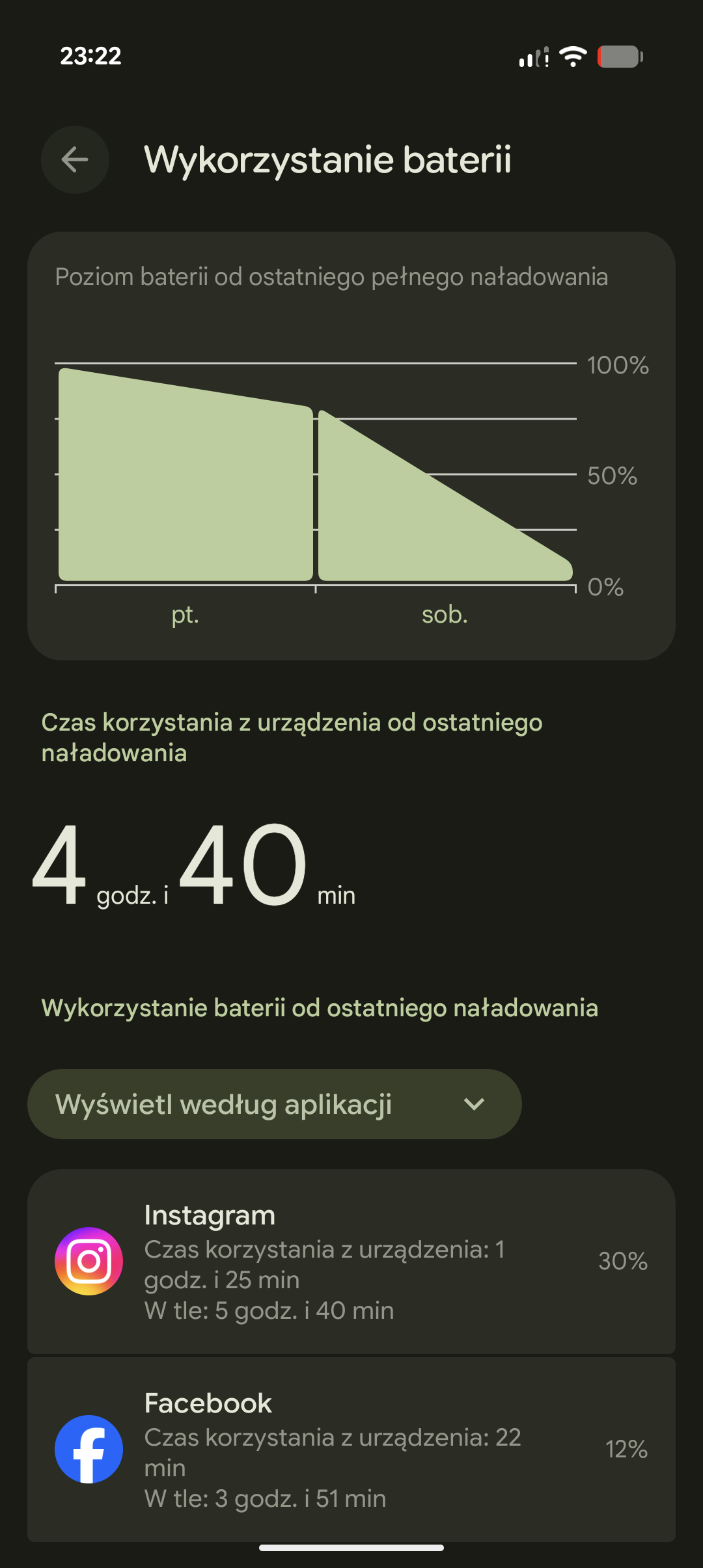The image size is (703, 1568).
Task: Open Instagram battery usage details
Action: point(351,1261)
